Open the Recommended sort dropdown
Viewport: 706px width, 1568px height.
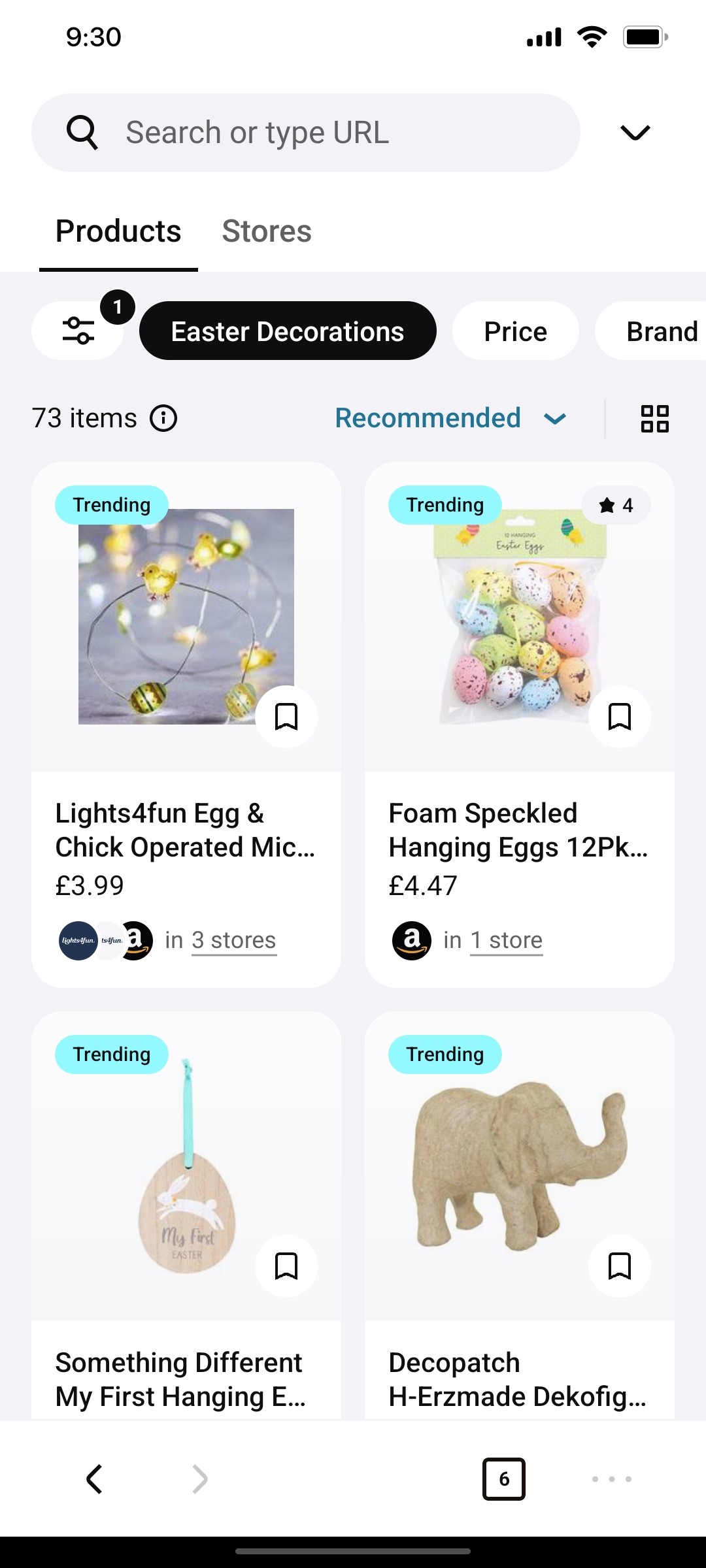pyautogui.click(x=450, y=417)
